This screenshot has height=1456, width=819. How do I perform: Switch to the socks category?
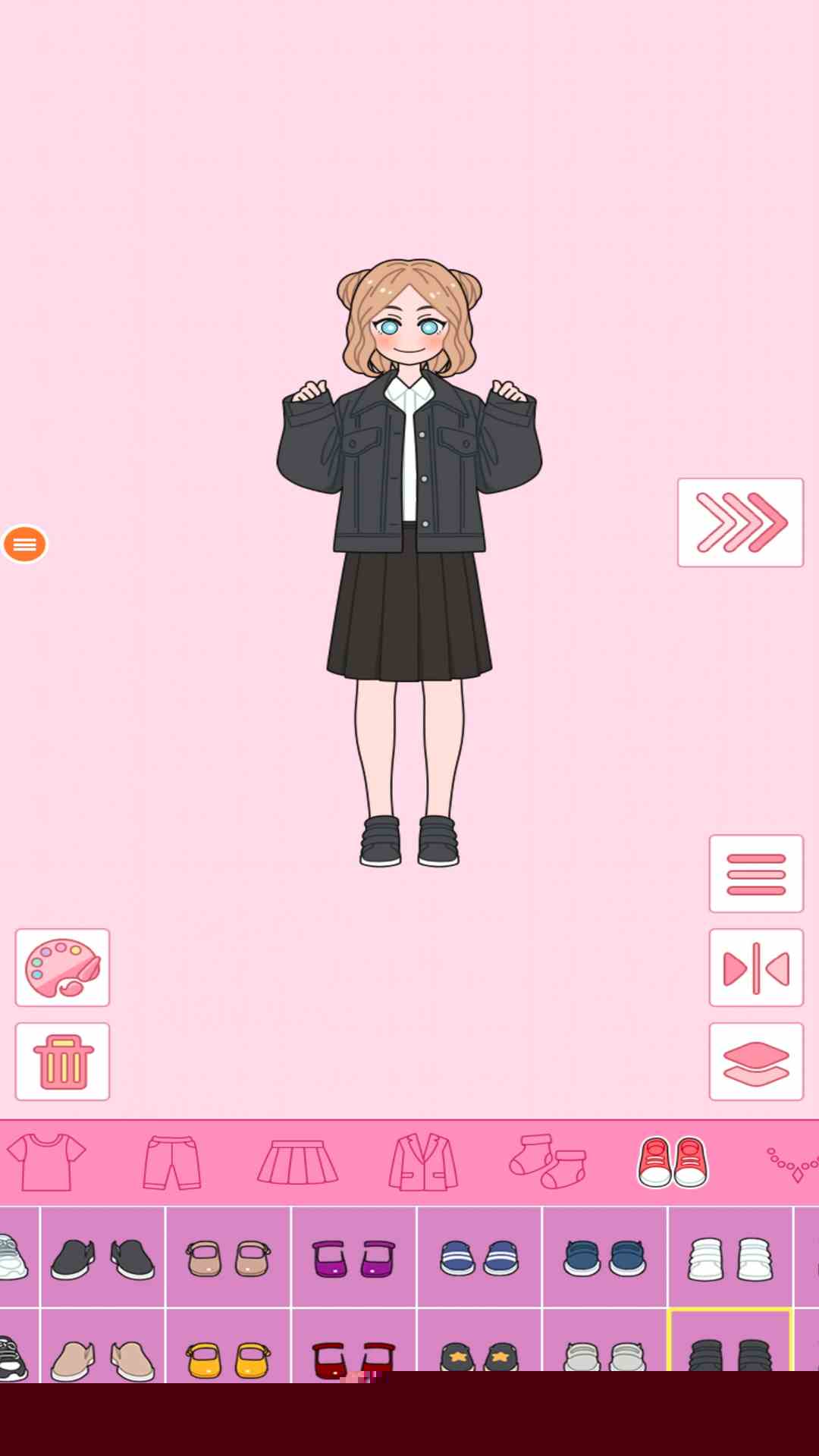[548, 1162]
